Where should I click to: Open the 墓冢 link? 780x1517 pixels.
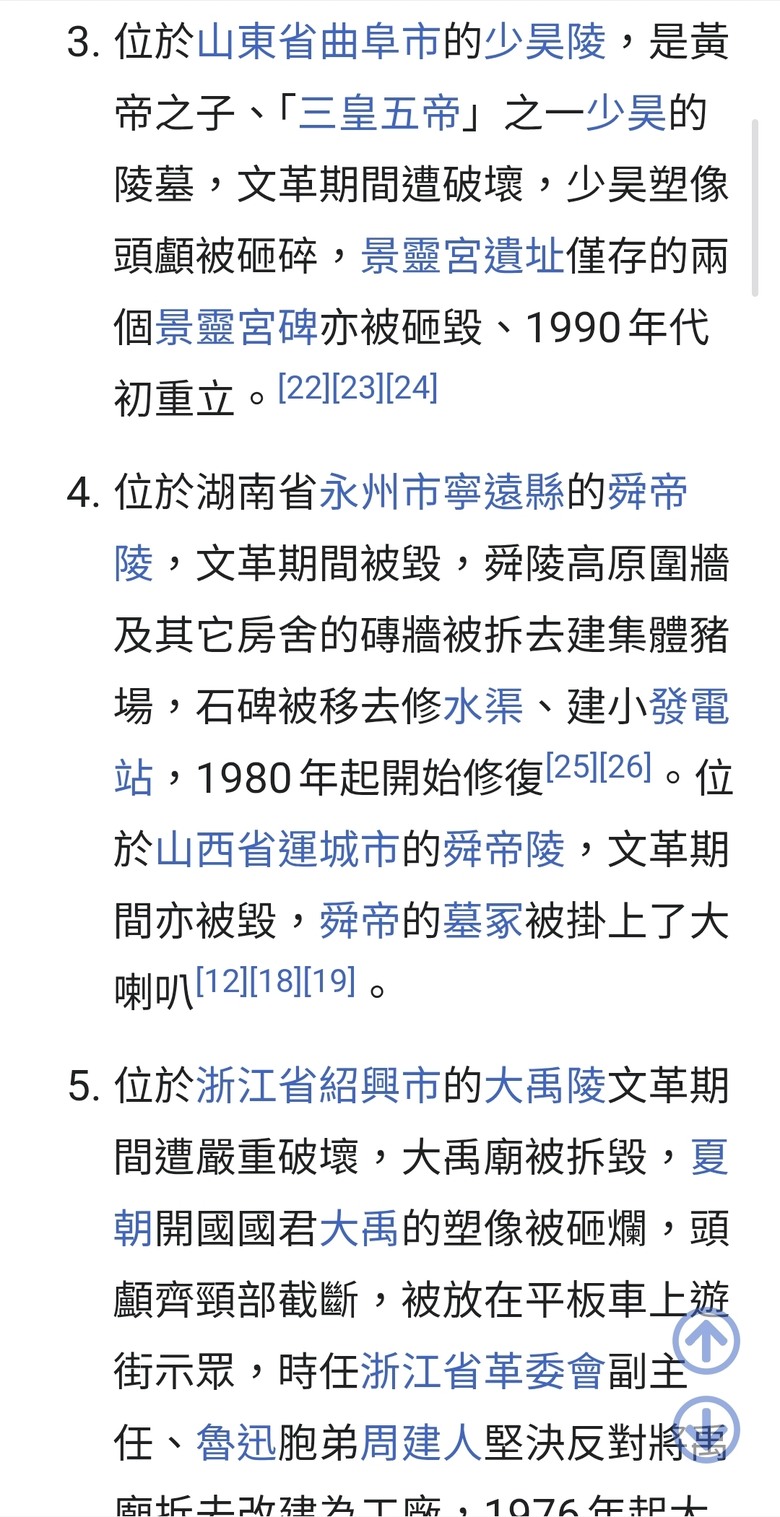(x=483, y=920)
